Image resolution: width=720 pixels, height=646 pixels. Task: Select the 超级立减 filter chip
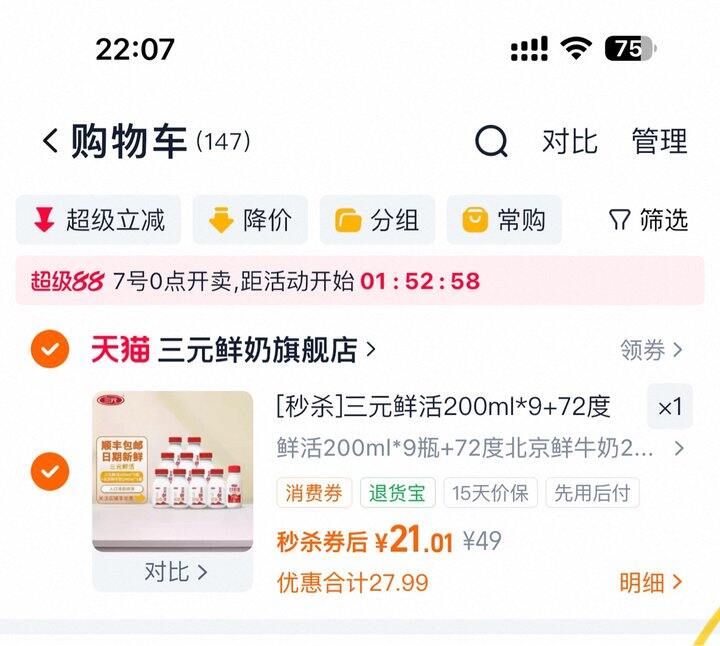(99, 220)
